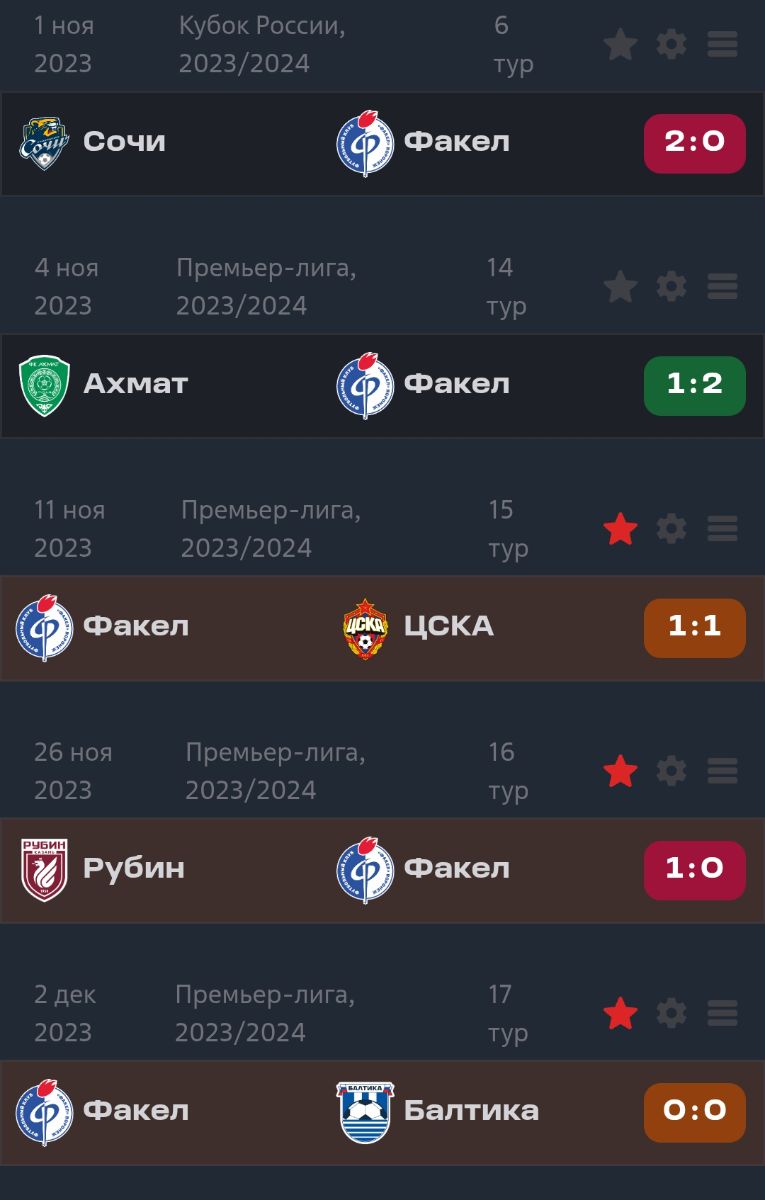The width and height of the screenshot is (765, 1200).
Task: Open settings gear for the 1 ноя match
Action: pos(671,44)
